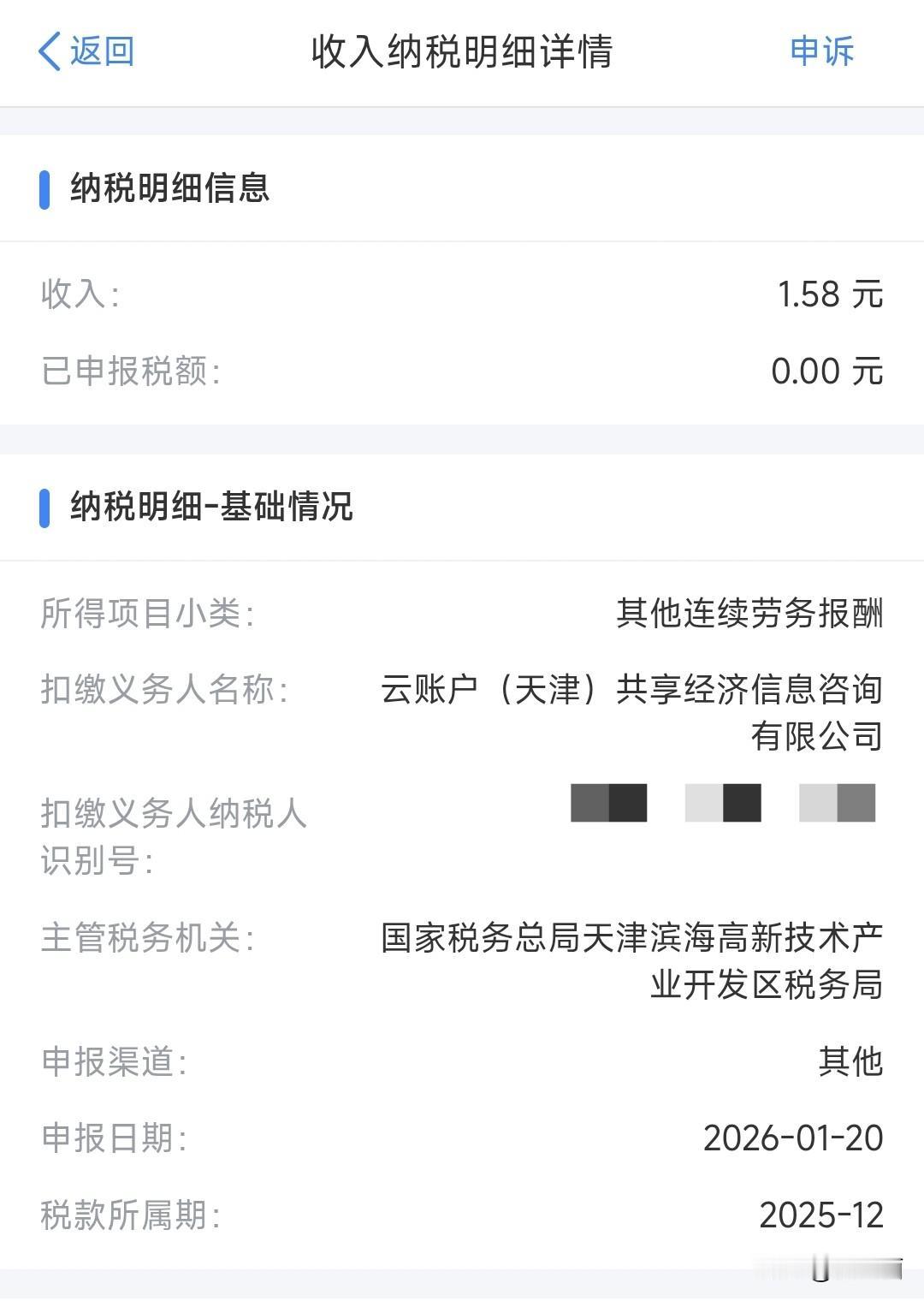The width and height of the screenshot is (924, 1301).
Task: Tap the middle masked block of the taxpayer ID
Action: pyautogui.click(x=723, y=804)
